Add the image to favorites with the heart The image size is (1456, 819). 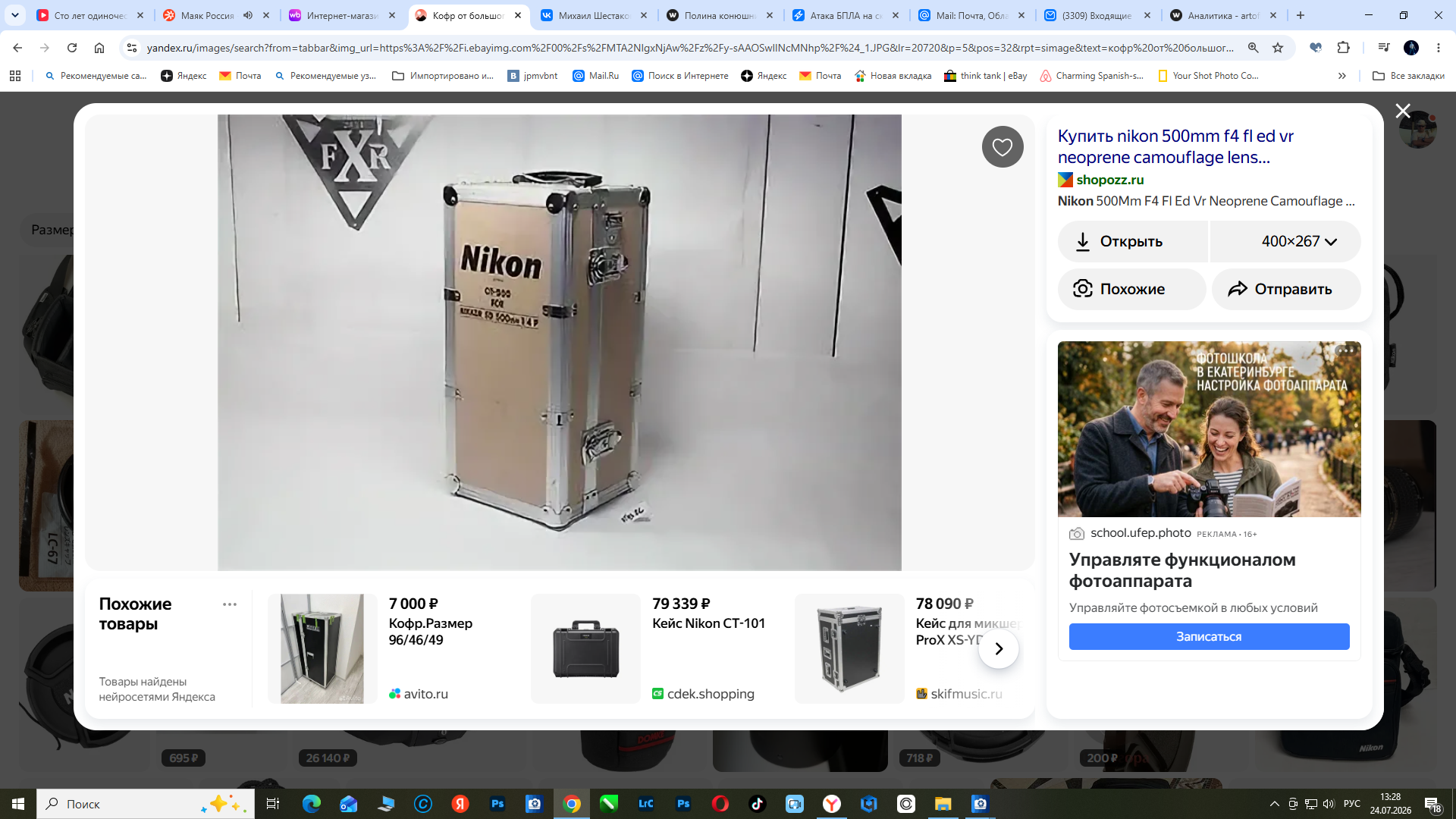click(x=1003, y=147)
